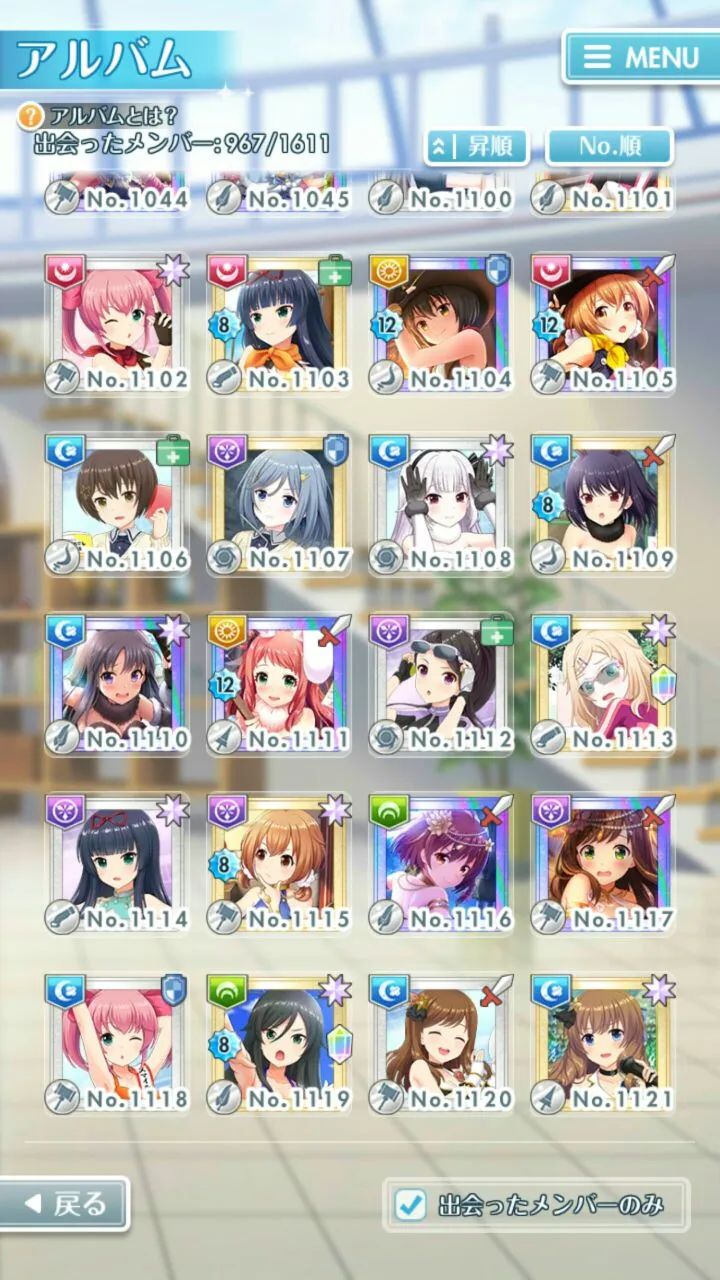The width and height of the screenshot is (720, 1280).
Task: Show details for card No.1120
Action: pos(440,1042)
